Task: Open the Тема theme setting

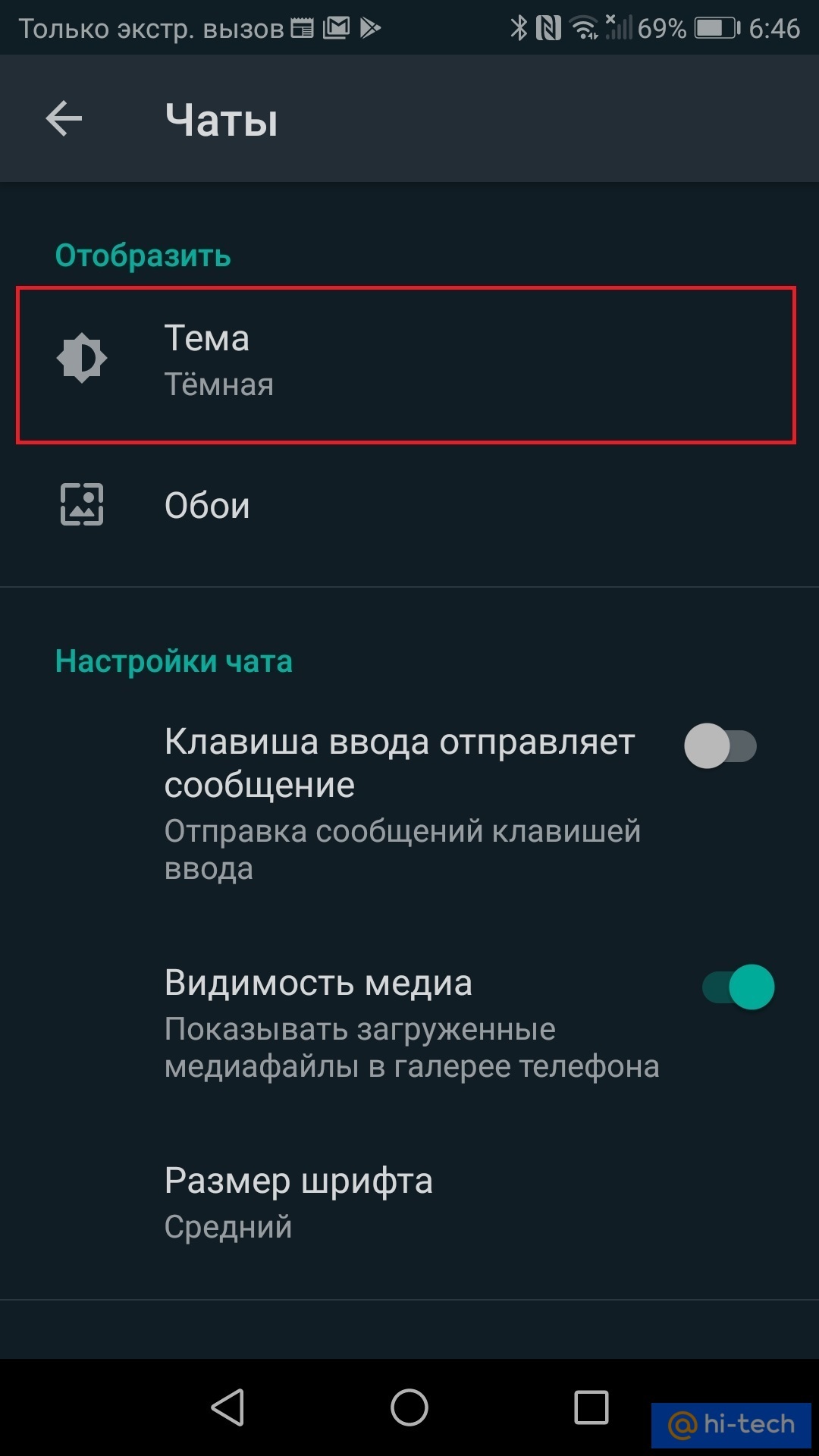Action: [x=406, y=361]
